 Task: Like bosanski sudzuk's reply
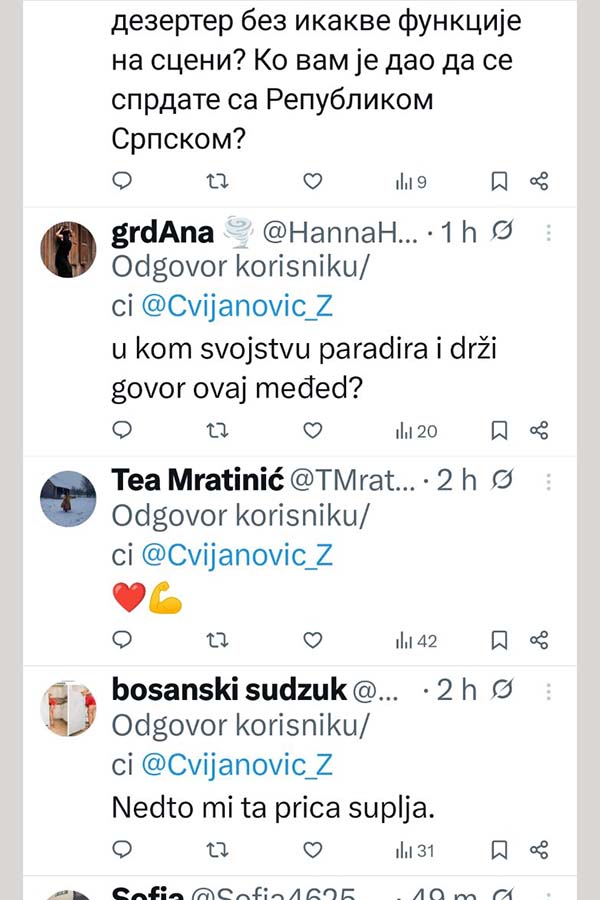313,850
